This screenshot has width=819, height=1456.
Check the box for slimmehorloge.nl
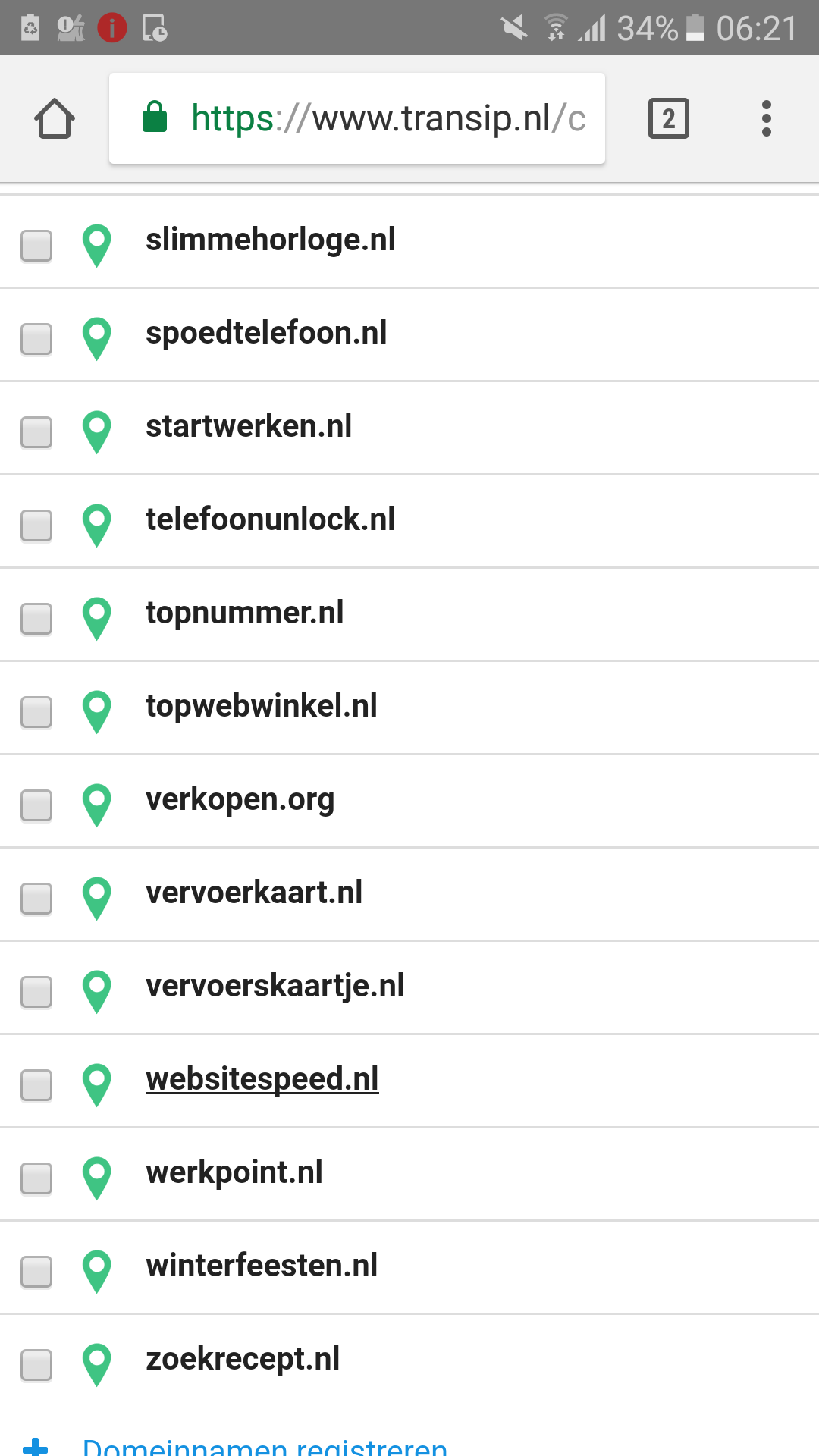pyautogui.click(x=36, y=246)
